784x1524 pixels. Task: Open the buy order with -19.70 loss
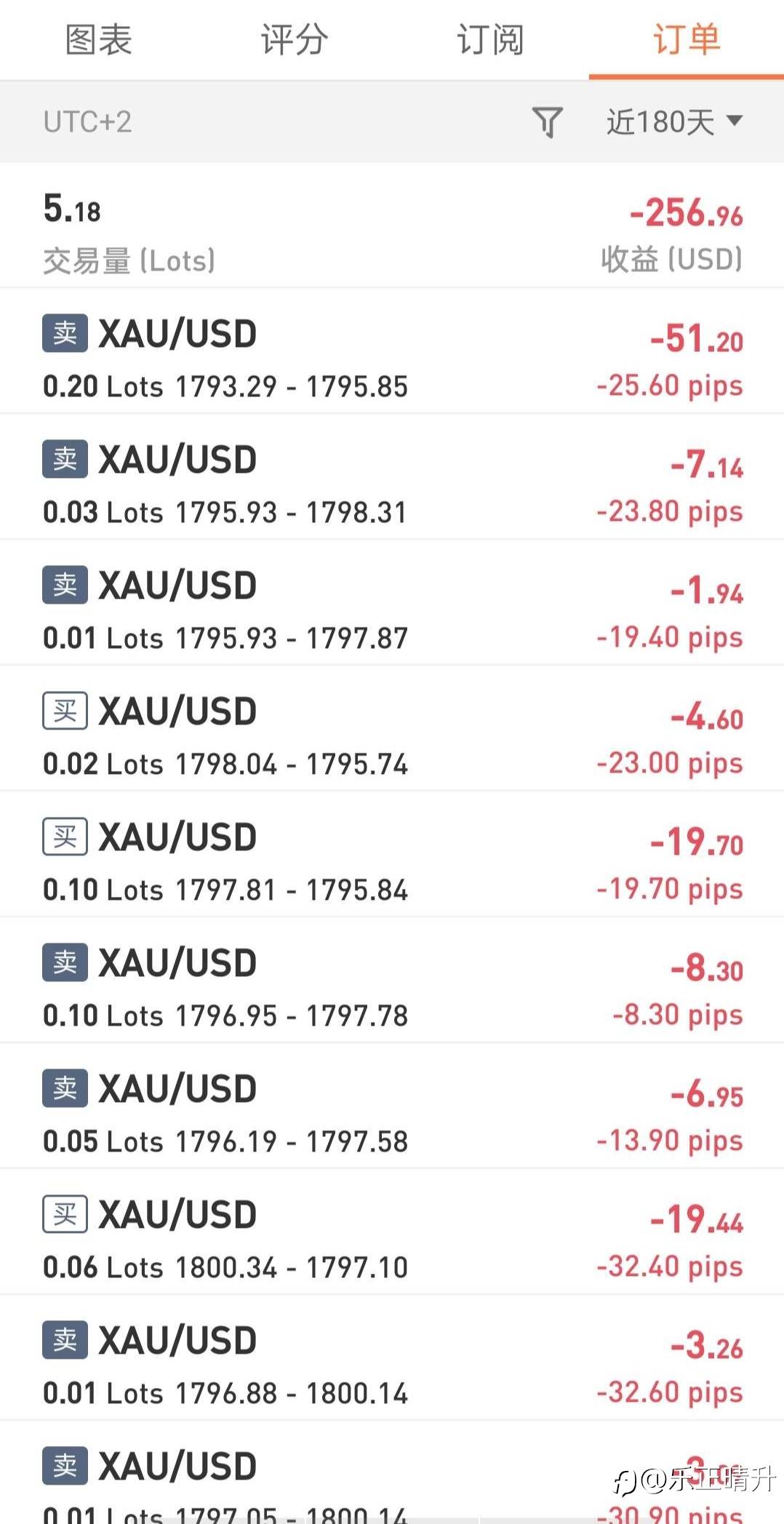391,862
